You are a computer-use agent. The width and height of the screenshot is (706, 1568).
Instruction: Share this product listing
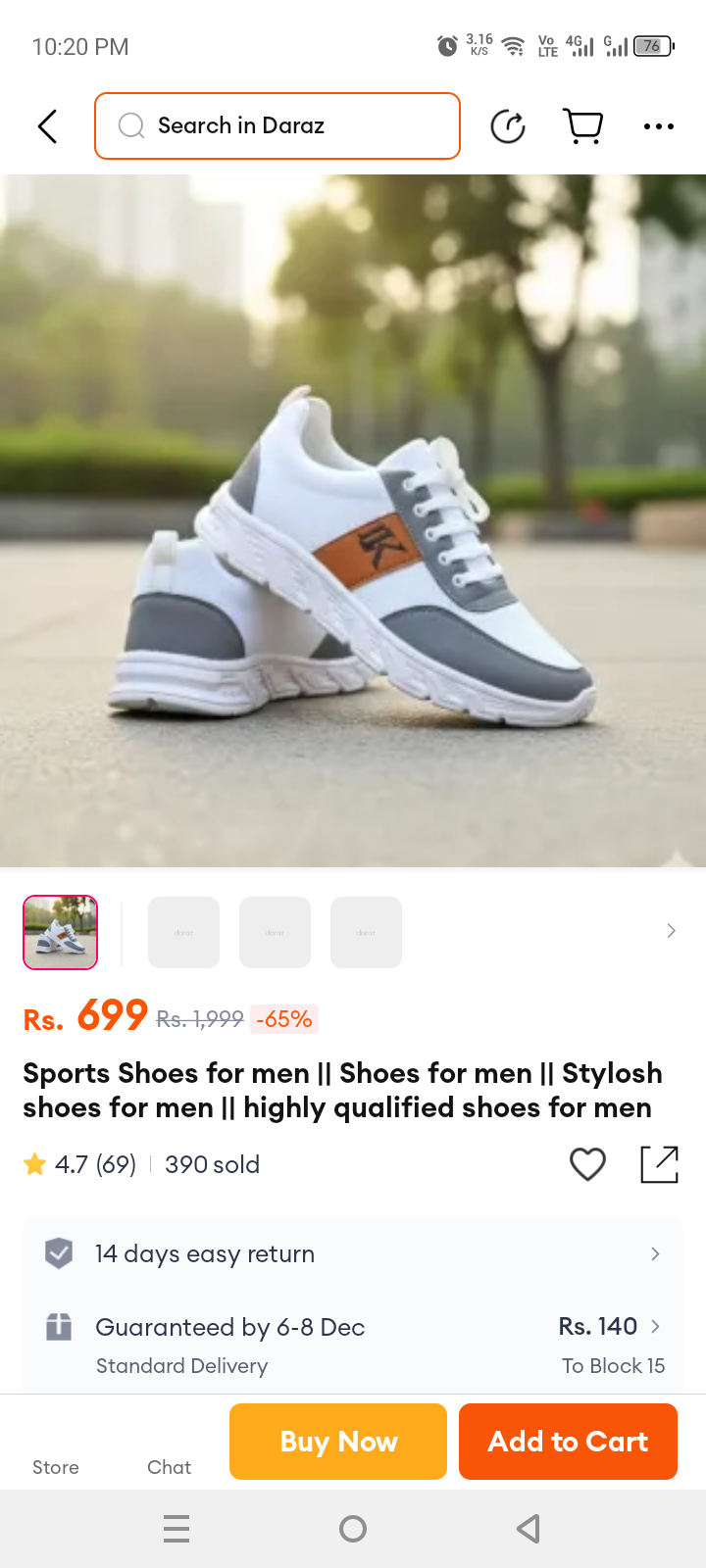pyautogui.click(x=659, y=1164)
